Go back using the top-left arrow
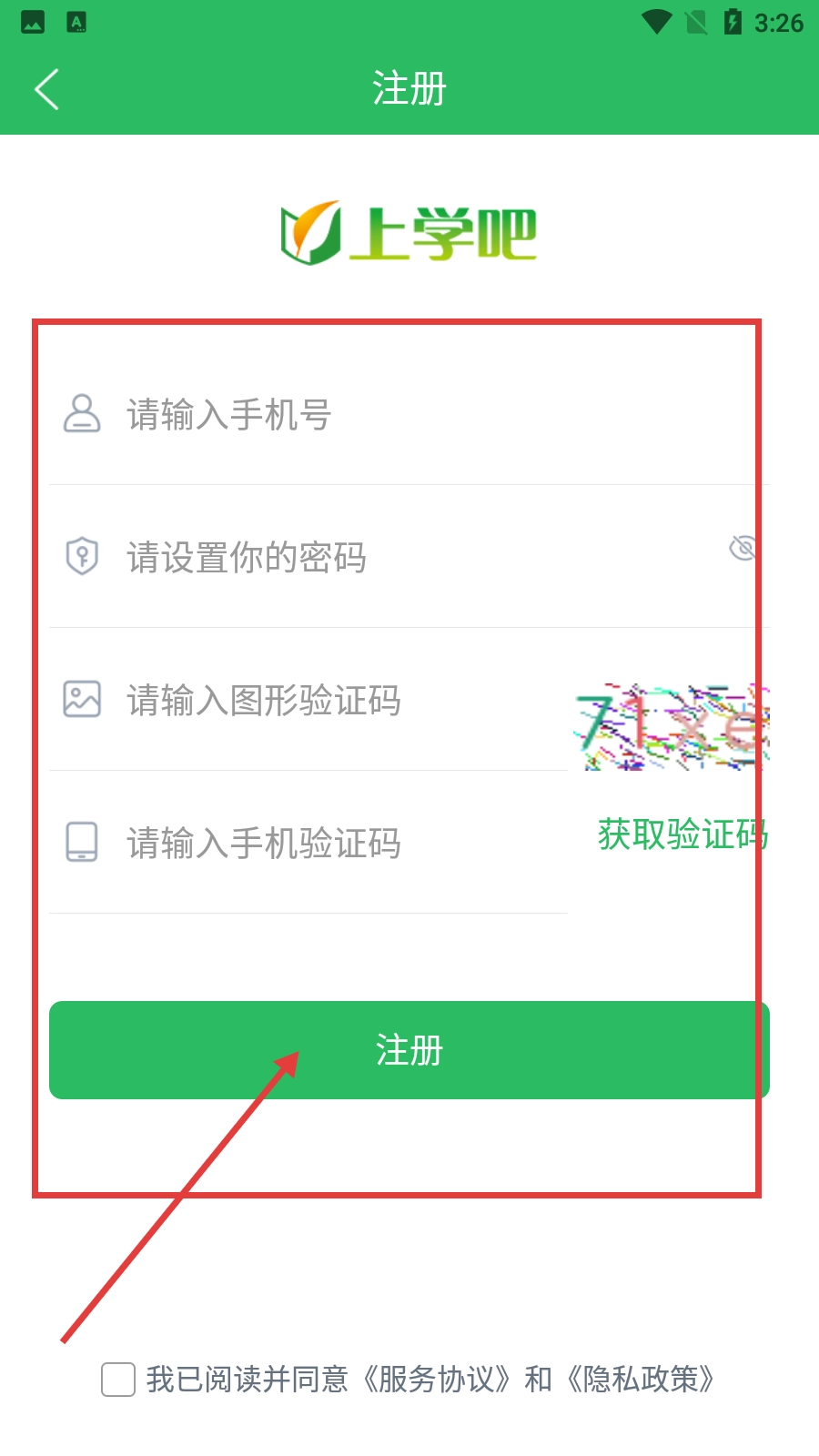This screenshot has width=819, height=1456. pos(46,89)
